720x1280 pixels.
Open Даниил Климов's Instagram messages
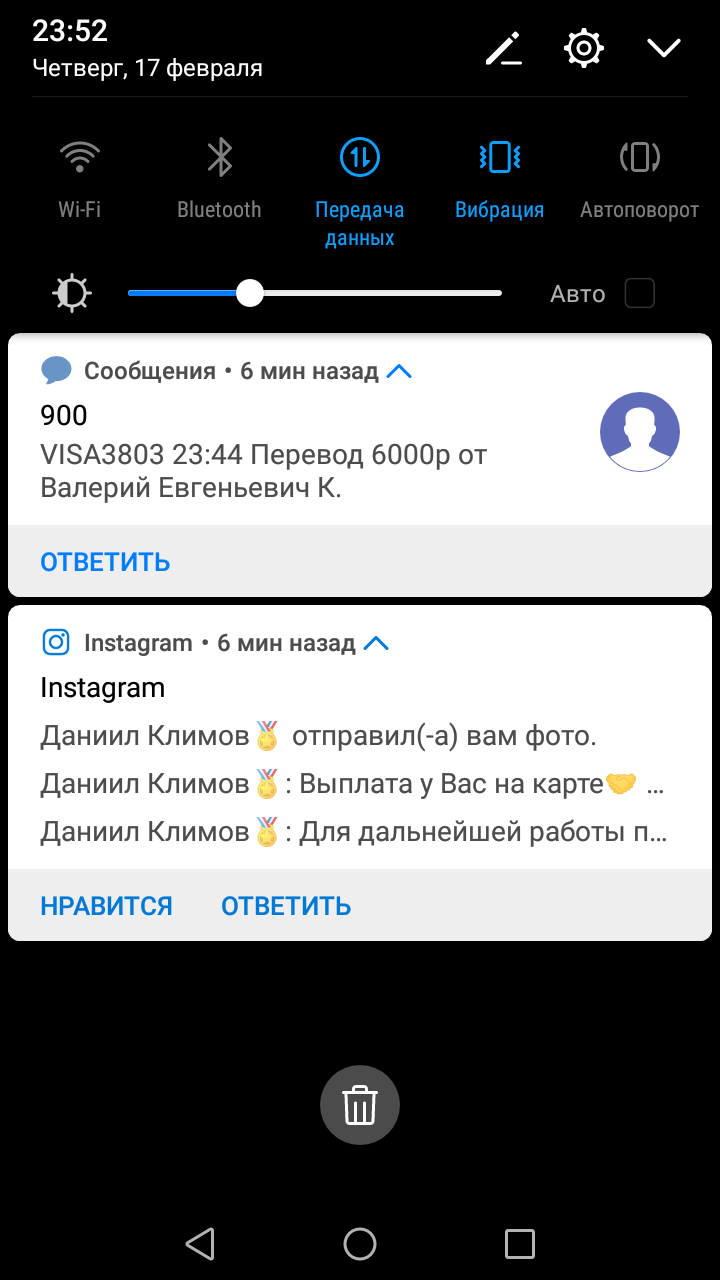click(360, 760)
